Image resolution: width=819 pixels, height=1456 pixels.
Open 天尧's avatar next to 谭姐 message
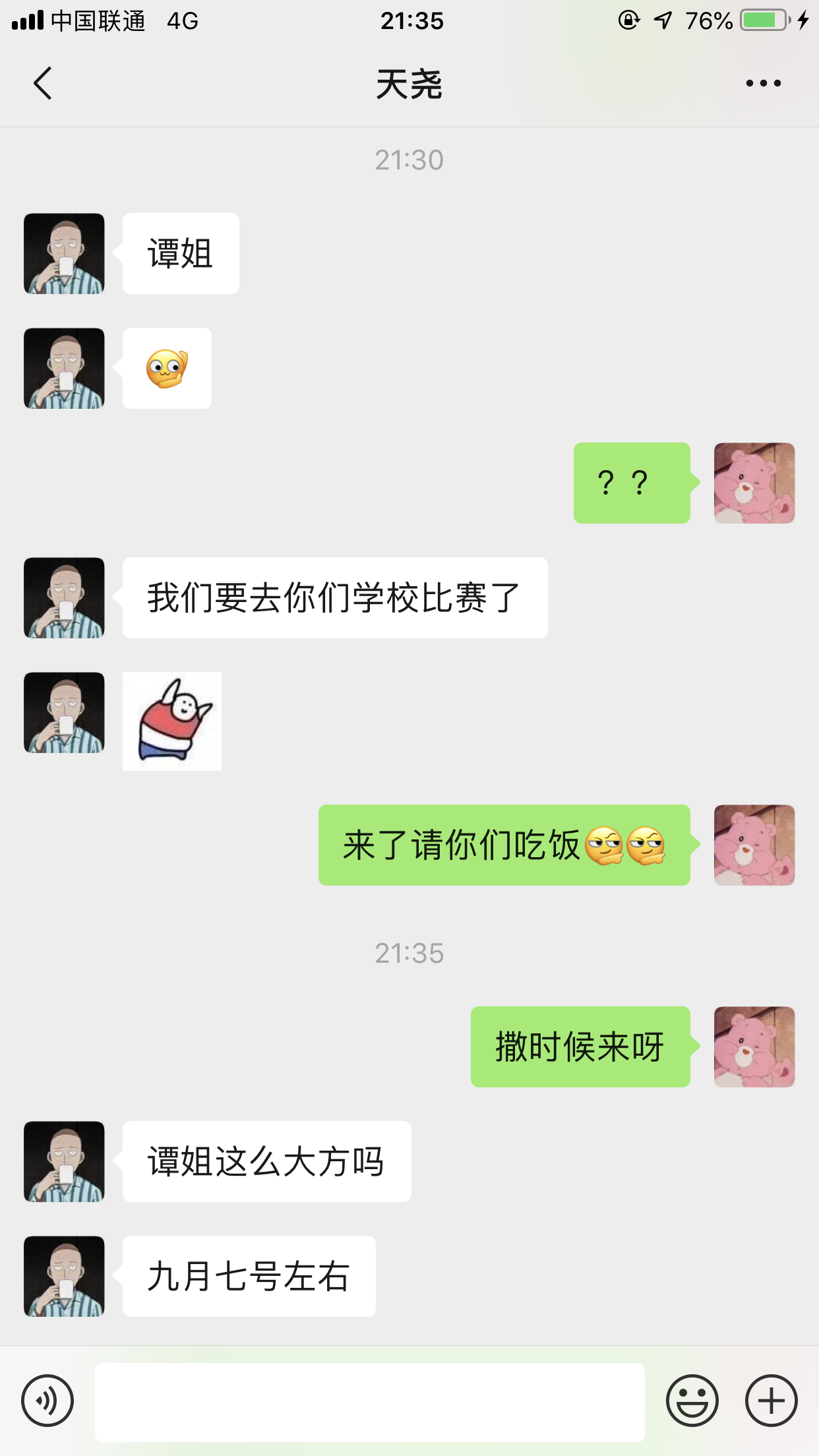[x=64, y=254]
